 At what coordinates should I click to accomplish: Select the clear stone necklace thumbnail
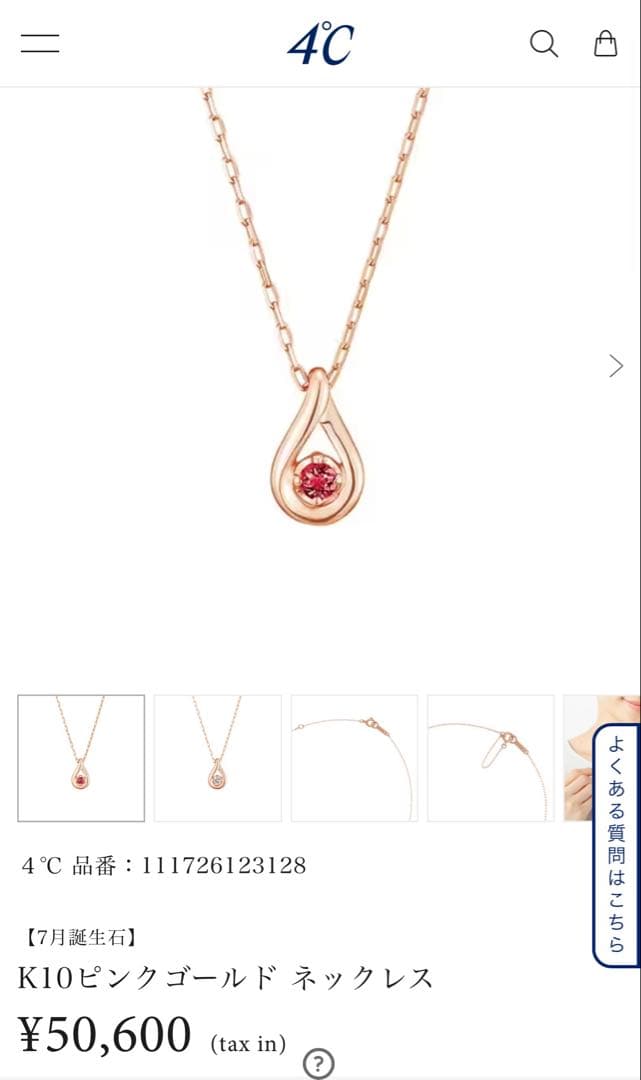pos(217,758)
